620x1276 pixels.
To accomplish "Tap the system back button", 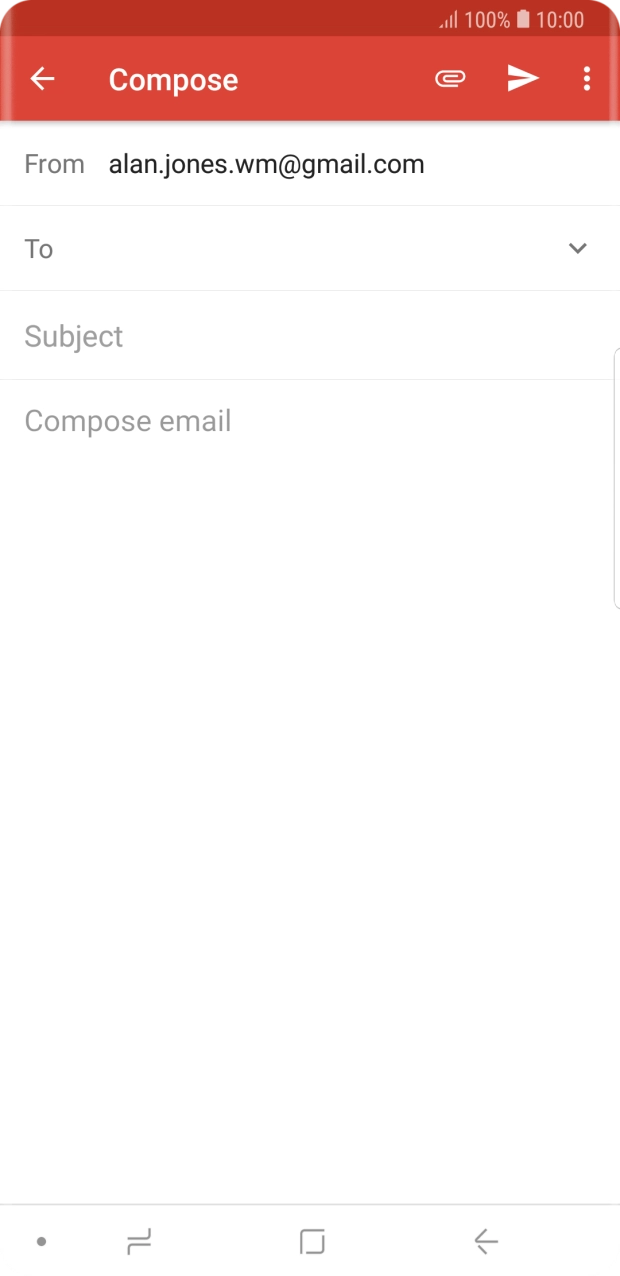I will [486, 1242].
